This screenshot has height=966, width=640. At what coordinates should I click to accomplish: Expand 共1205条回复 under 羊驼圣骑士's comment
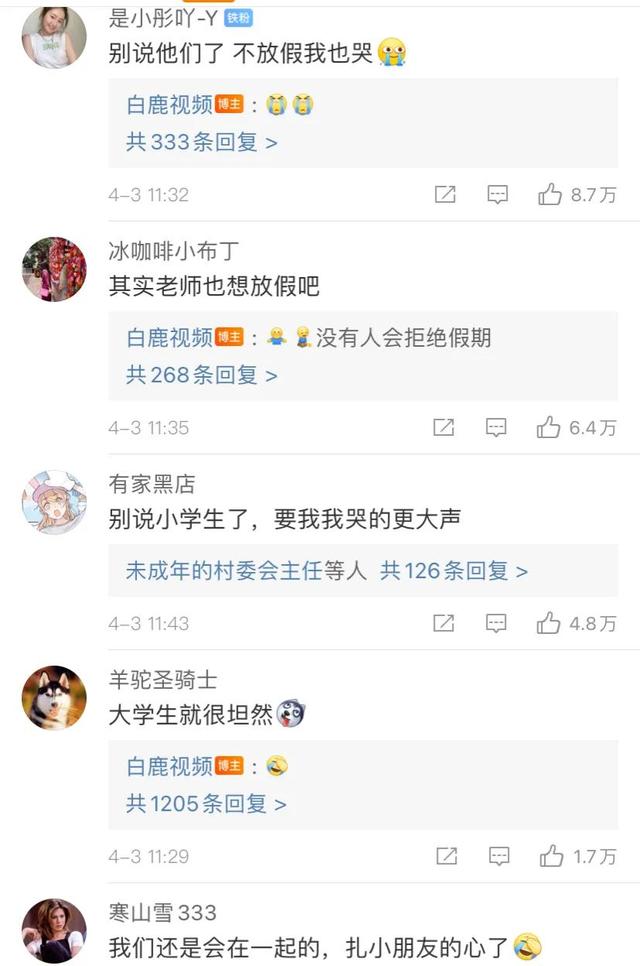(x=206, y=803)
